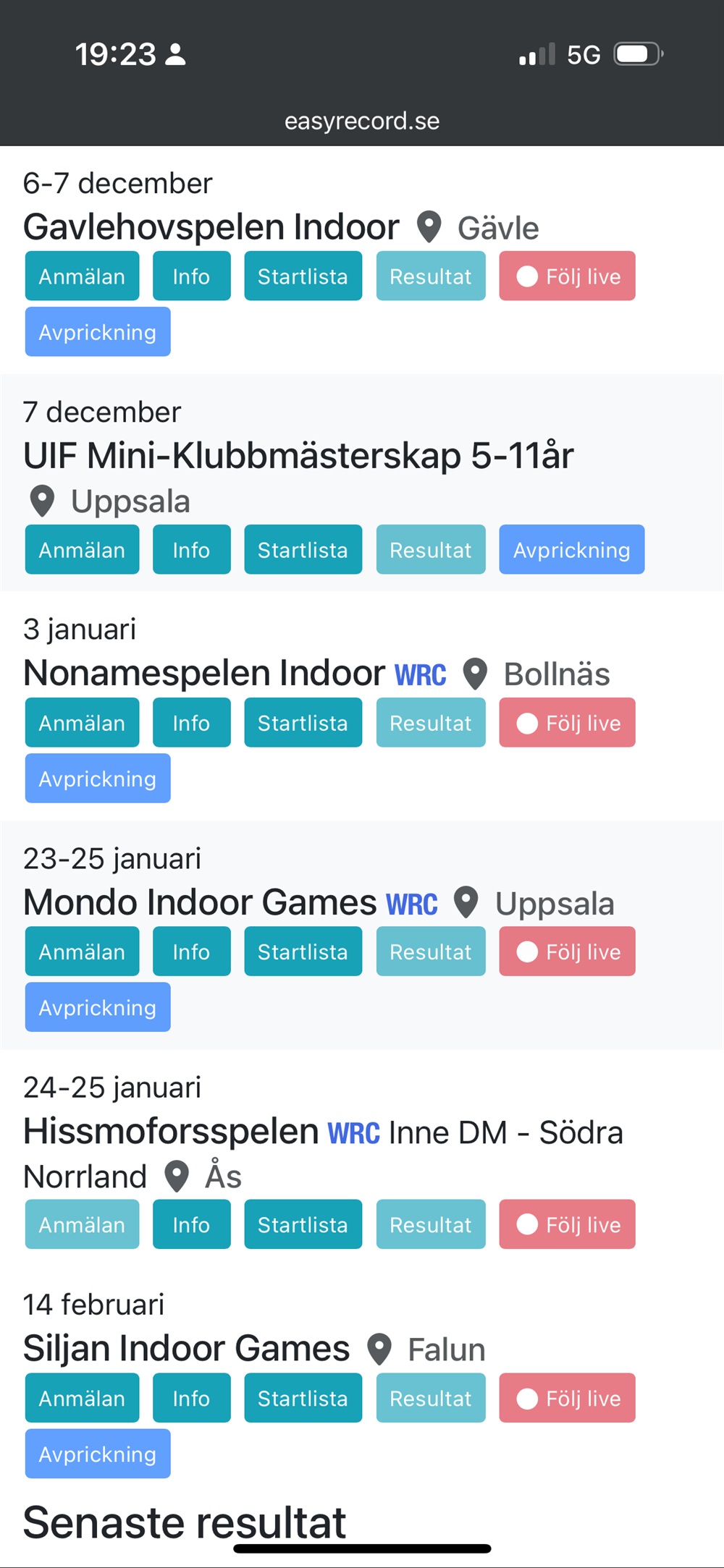Open Anmälan for Siljan Indoor Games
724x1568 pixels.
82,1399
